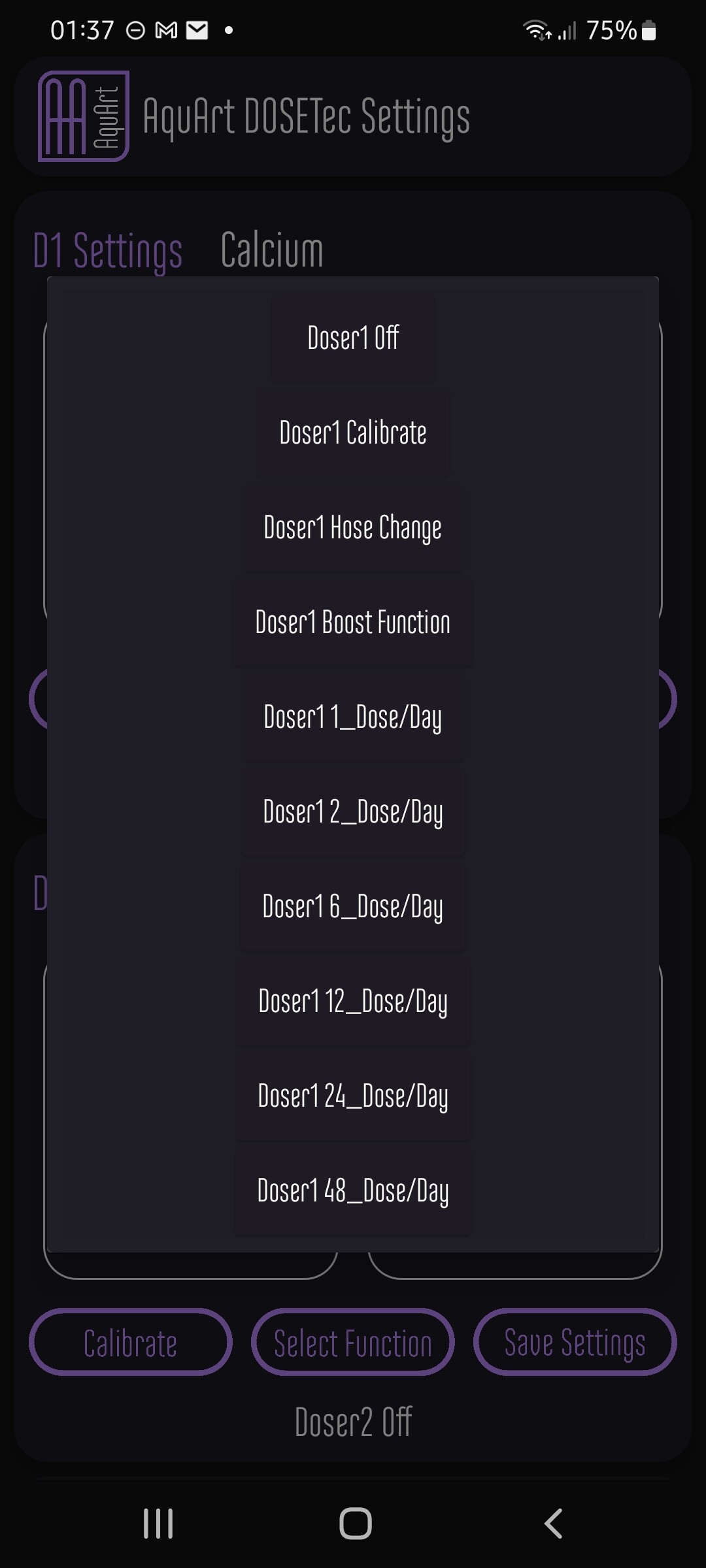Set Doser1 to 48_Dose/Day
Screen dimensions: 706x1568
[x=353, y=1190]
